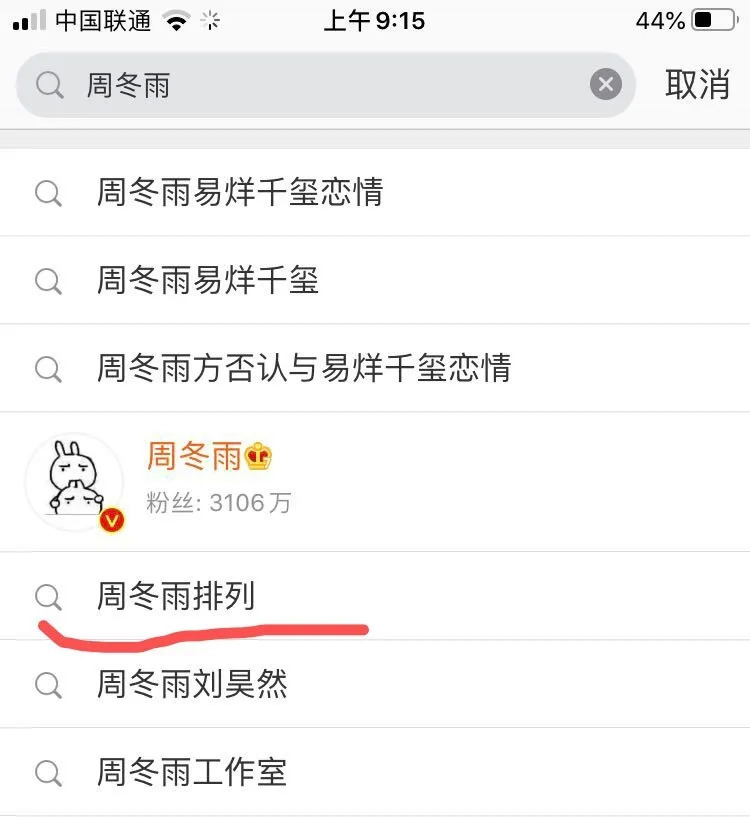Viewport: 750px width, 821px height.
Task: Search for 周冬雨排列
Action: pyautogui.click(x=176, y=597)
